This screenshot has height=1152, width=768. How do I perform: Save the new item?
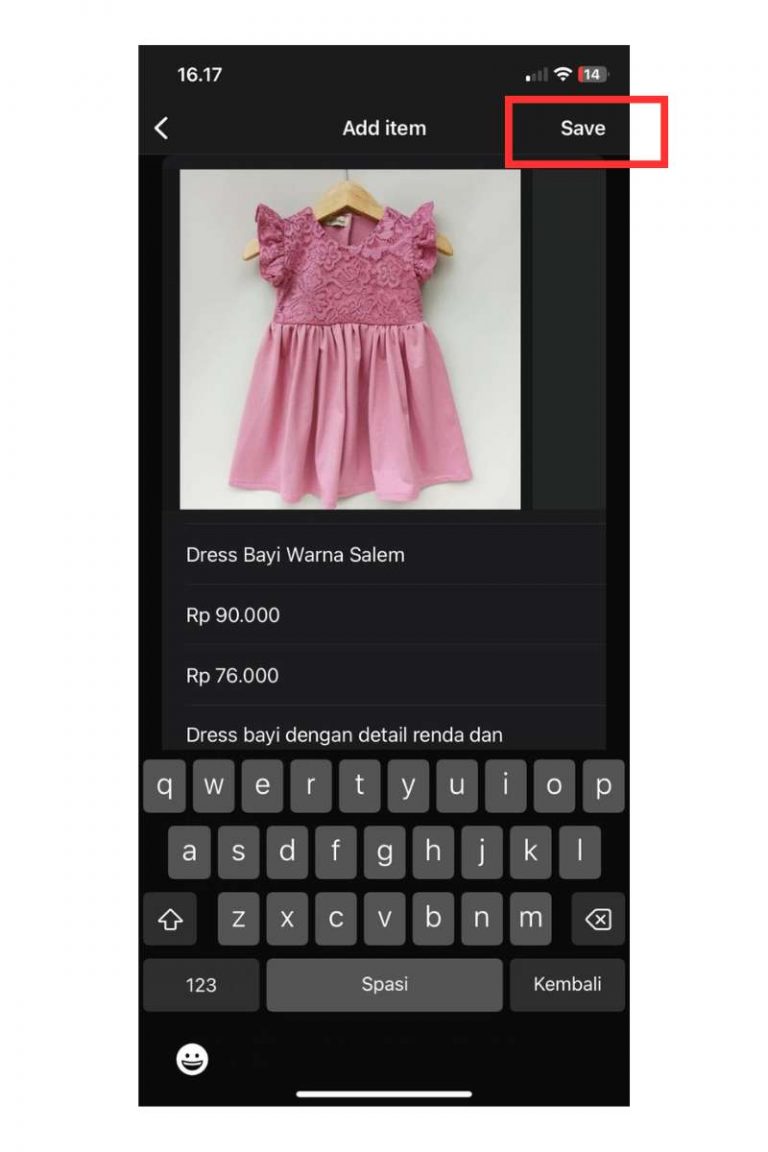pos(582,128)
